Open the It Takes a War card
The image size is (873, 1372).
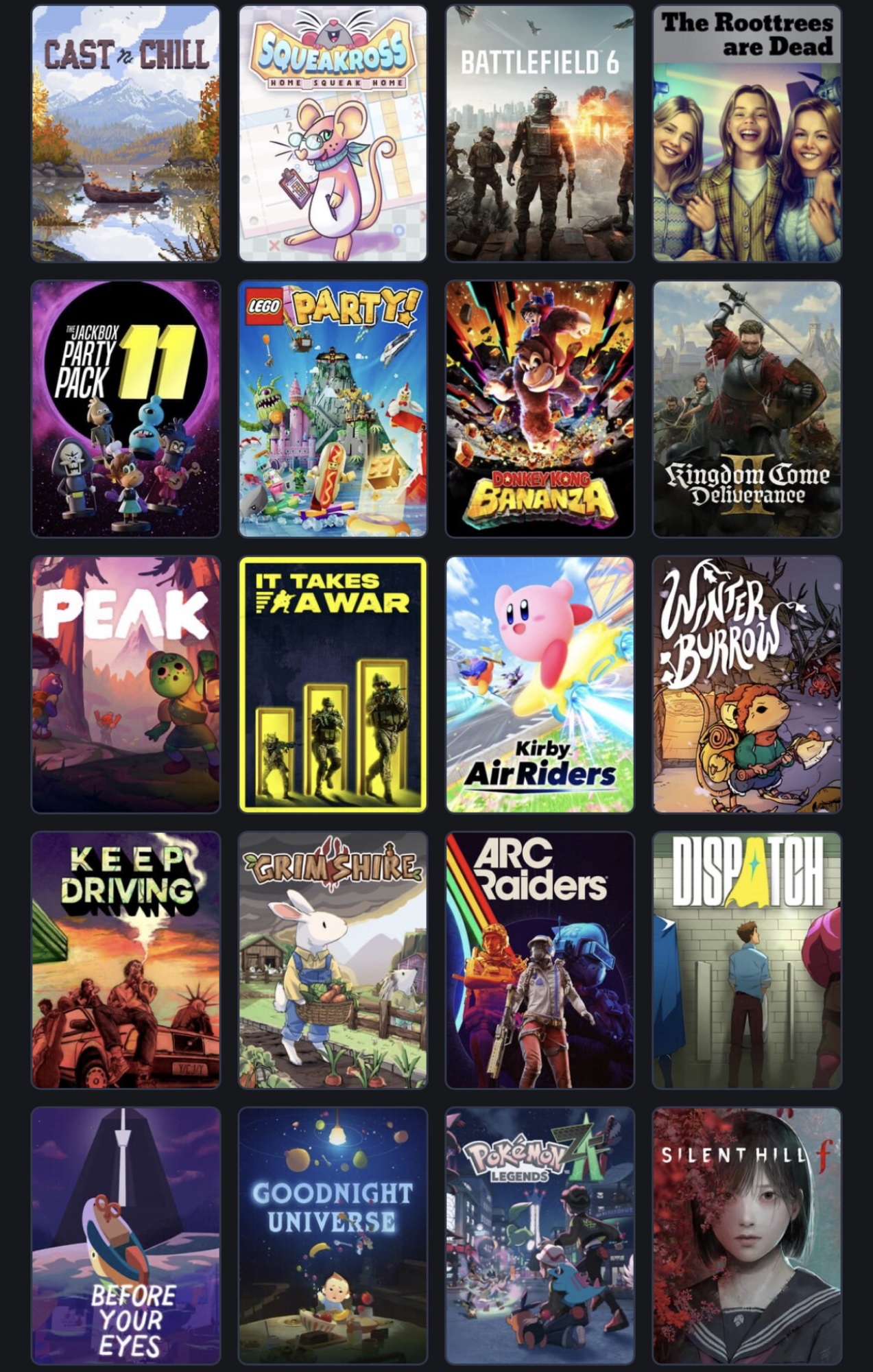(x=333, y=685)
